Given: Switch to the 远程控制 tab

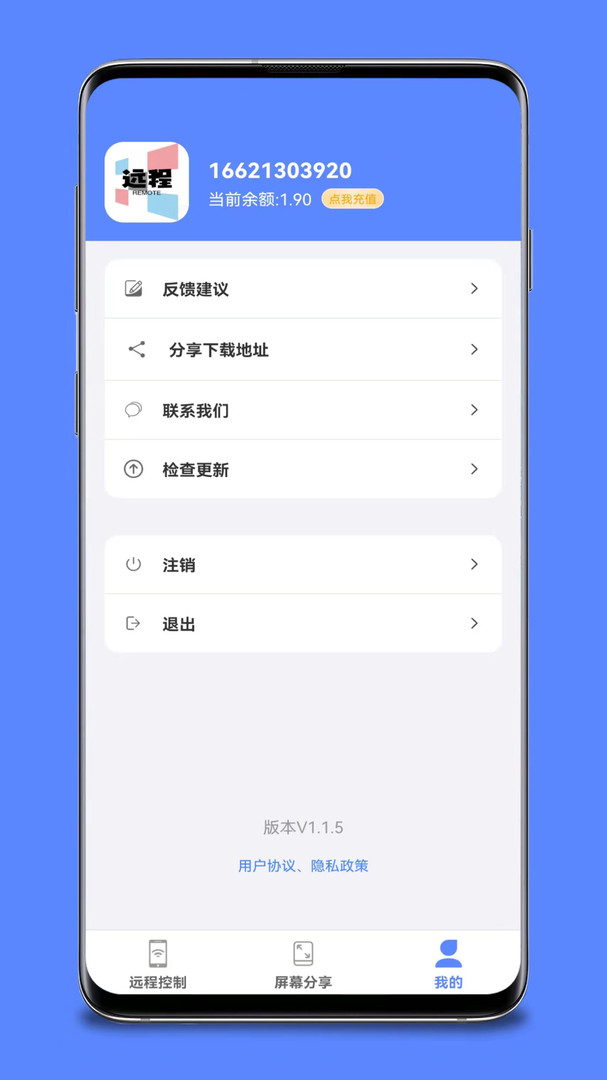Looking at the screenshot, I should (x=158, y=964).
